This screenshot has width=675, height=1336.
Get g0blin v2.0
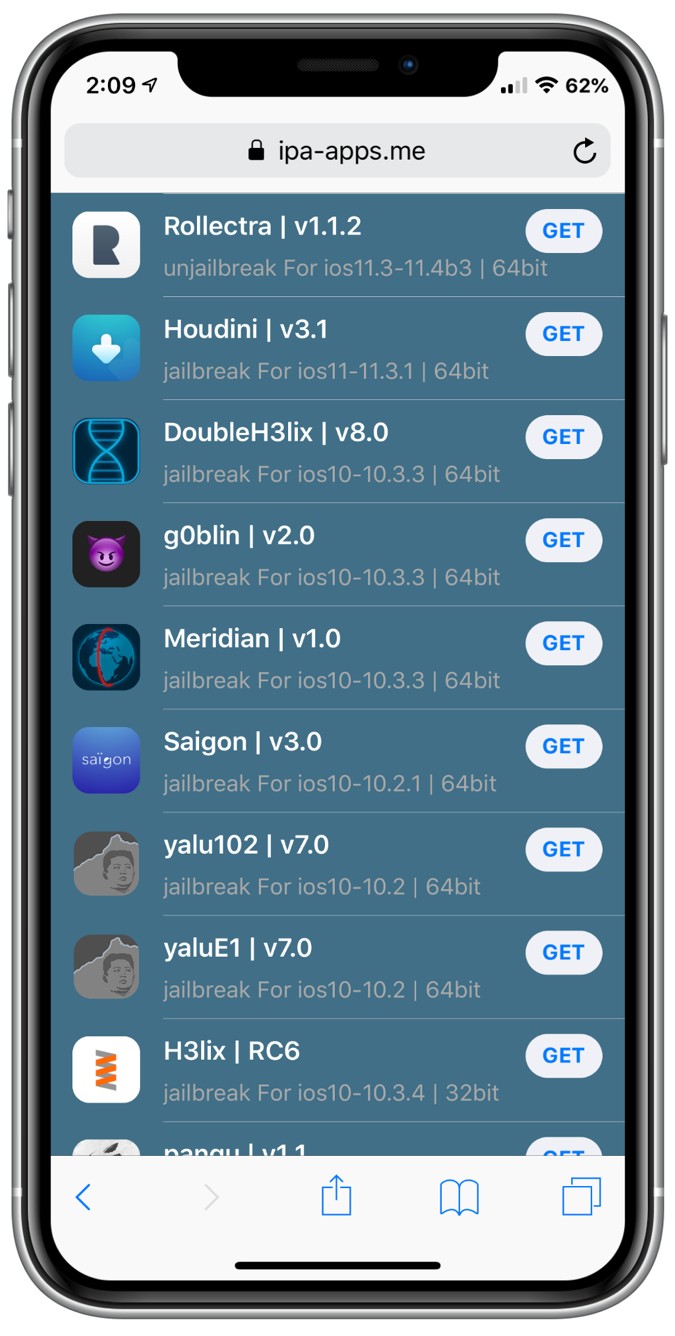(563, 540)
